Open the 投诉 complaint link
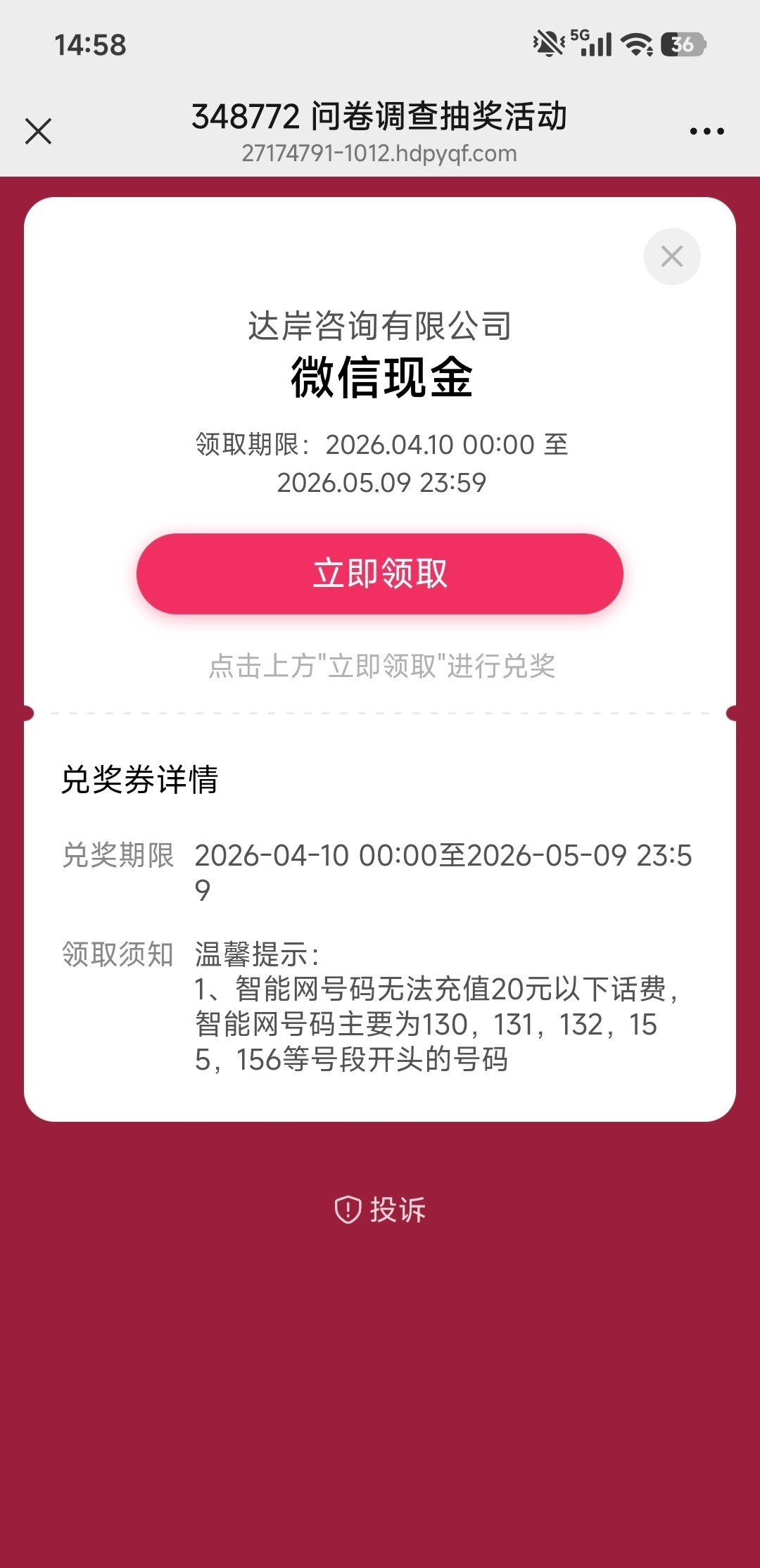This screenshot has height=1568, width=760. (381, 1210)
